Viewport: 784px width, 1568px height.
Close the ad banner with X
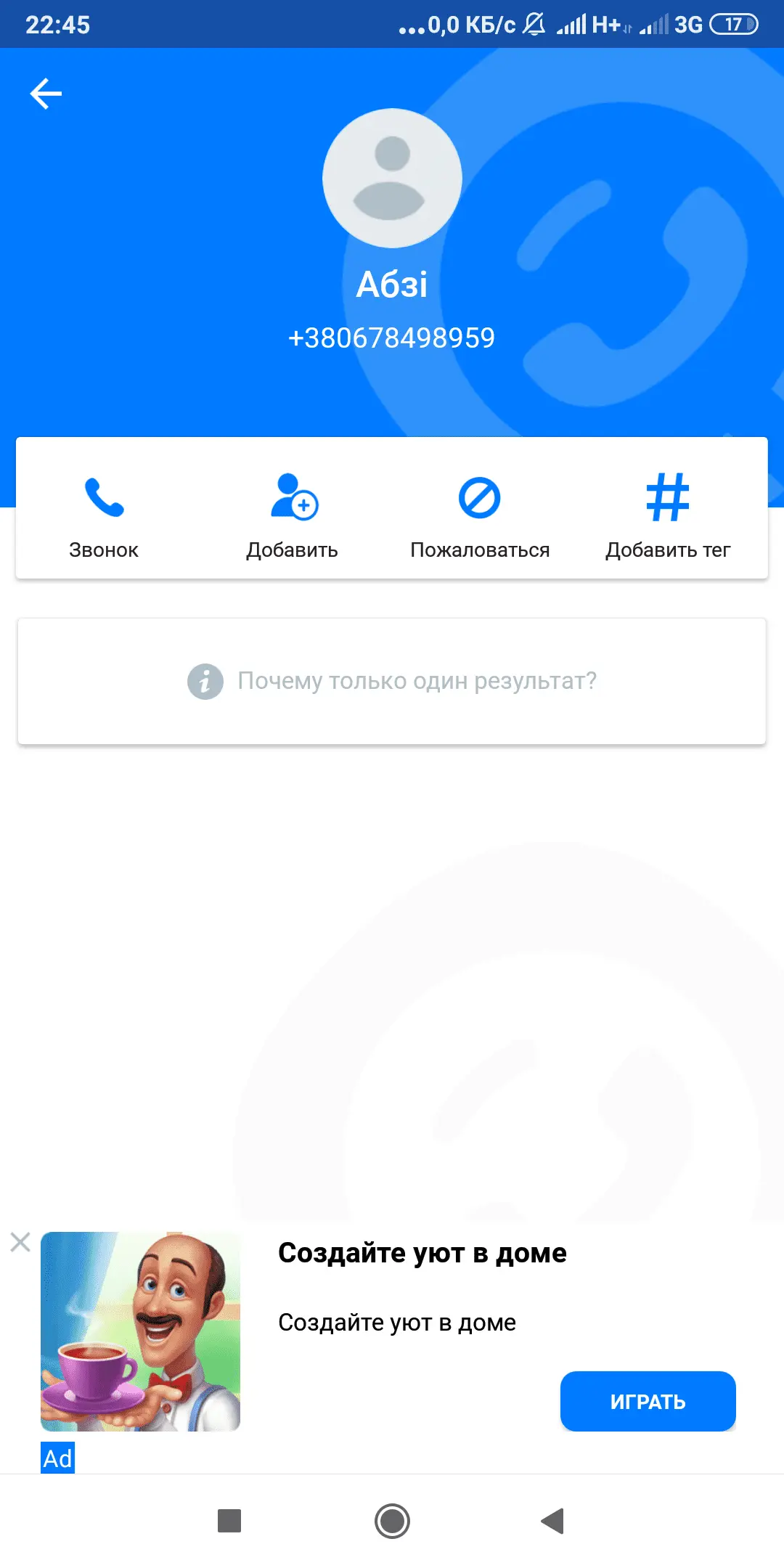[x=20, y=1242]
